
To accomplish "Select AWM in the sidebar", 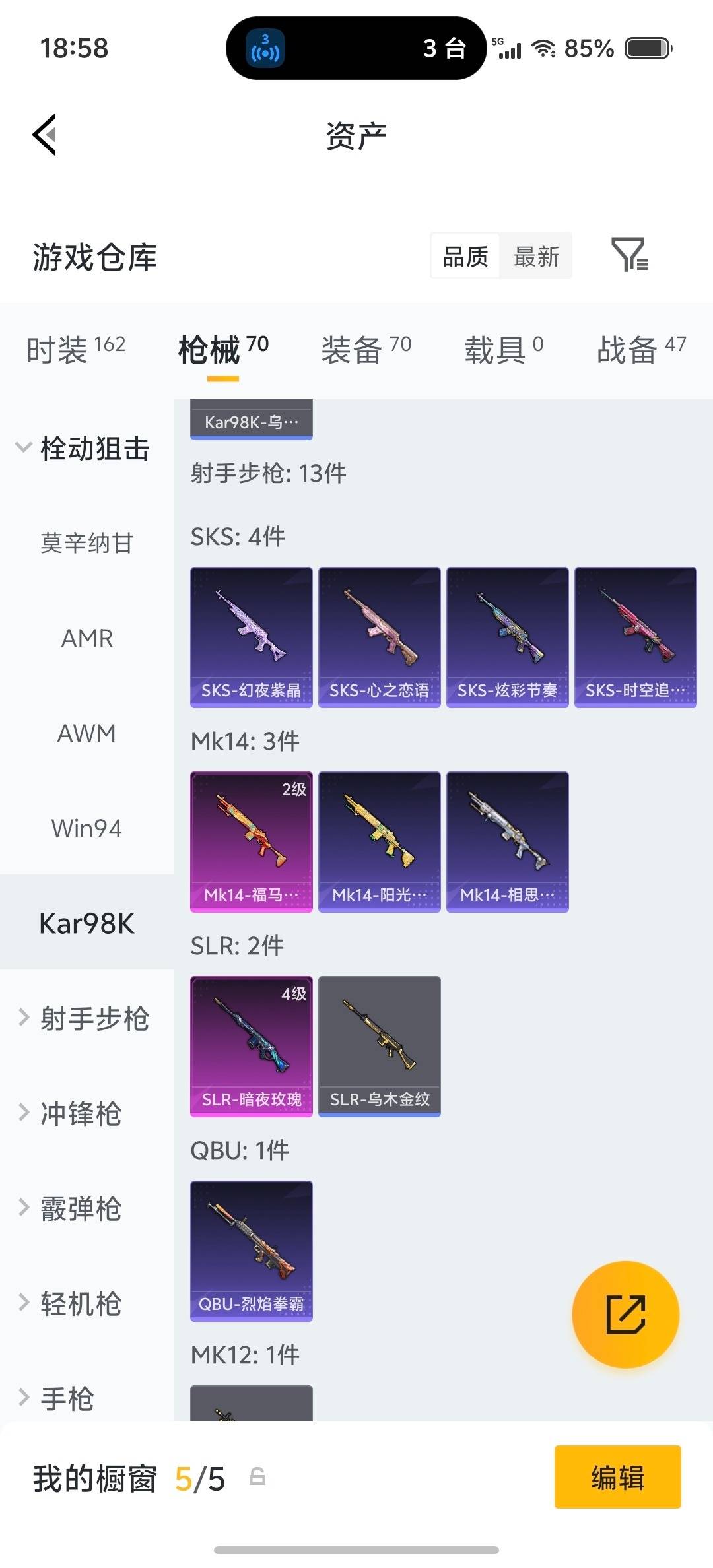I will click(86, 733).
